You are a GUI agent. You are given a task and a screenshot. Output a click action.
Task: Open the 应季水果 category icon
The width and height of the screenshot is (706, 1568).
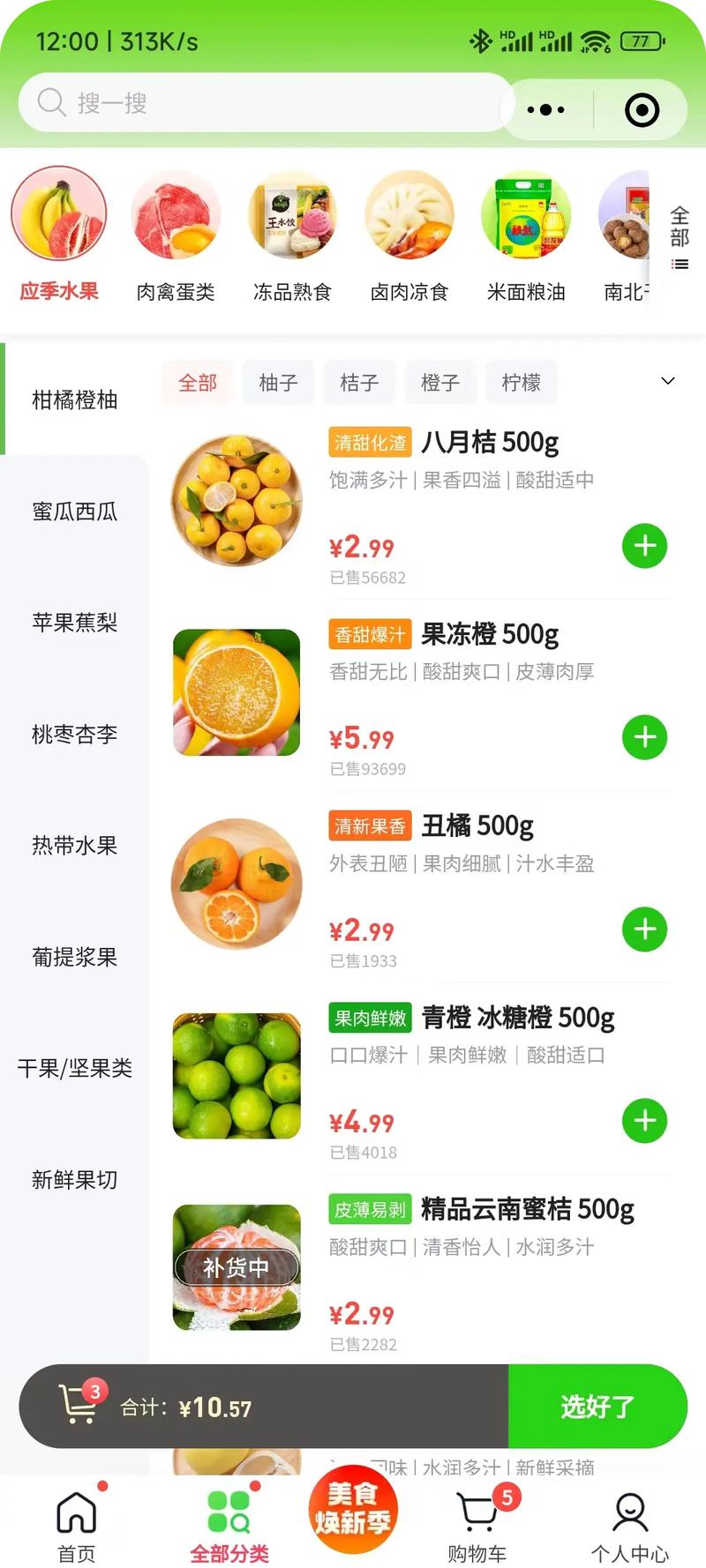pyautogui.click(x=58, y=214)
